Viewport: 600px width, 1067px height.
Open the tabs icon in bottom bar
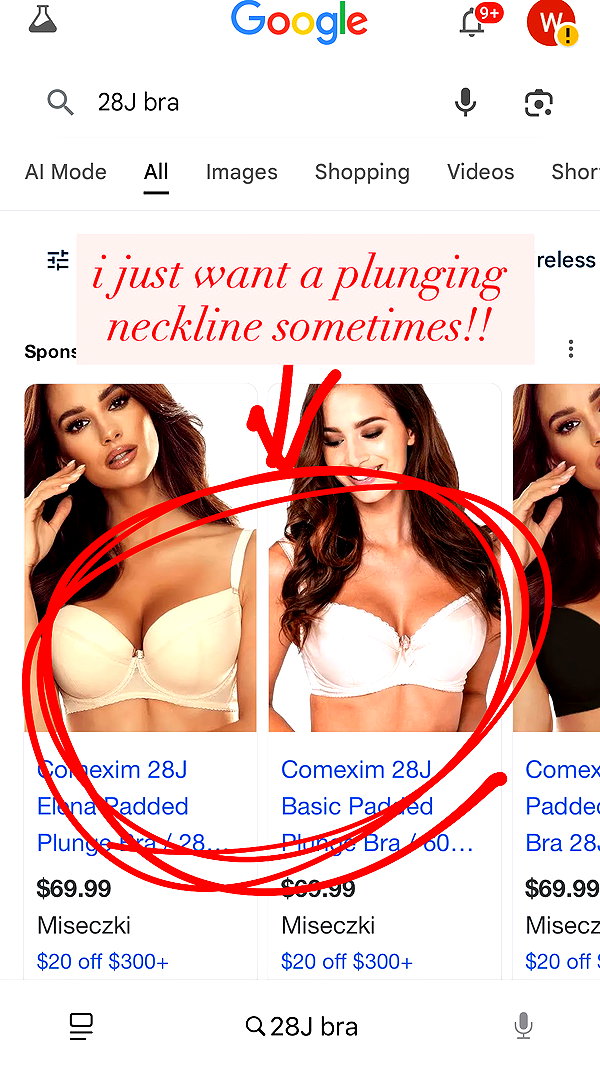[82, 1026]
